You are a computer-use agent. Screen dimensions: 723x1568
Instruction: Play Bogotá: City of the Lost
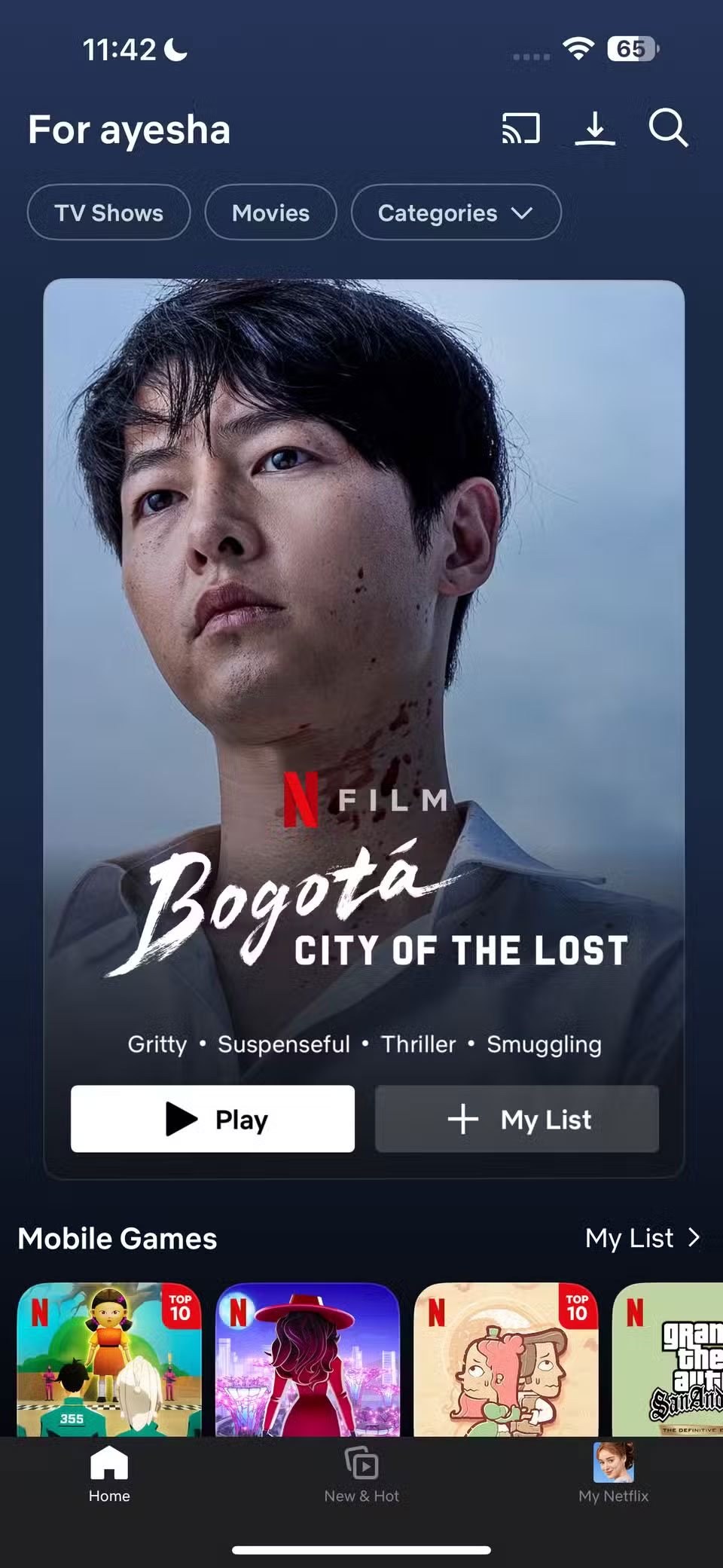click(x=212, y=1119)
